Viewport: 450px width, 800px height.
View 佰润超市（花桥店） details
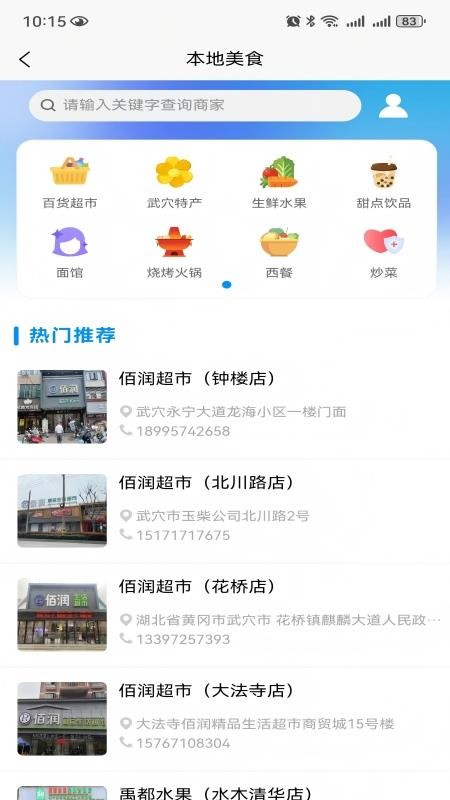[225, 615]
